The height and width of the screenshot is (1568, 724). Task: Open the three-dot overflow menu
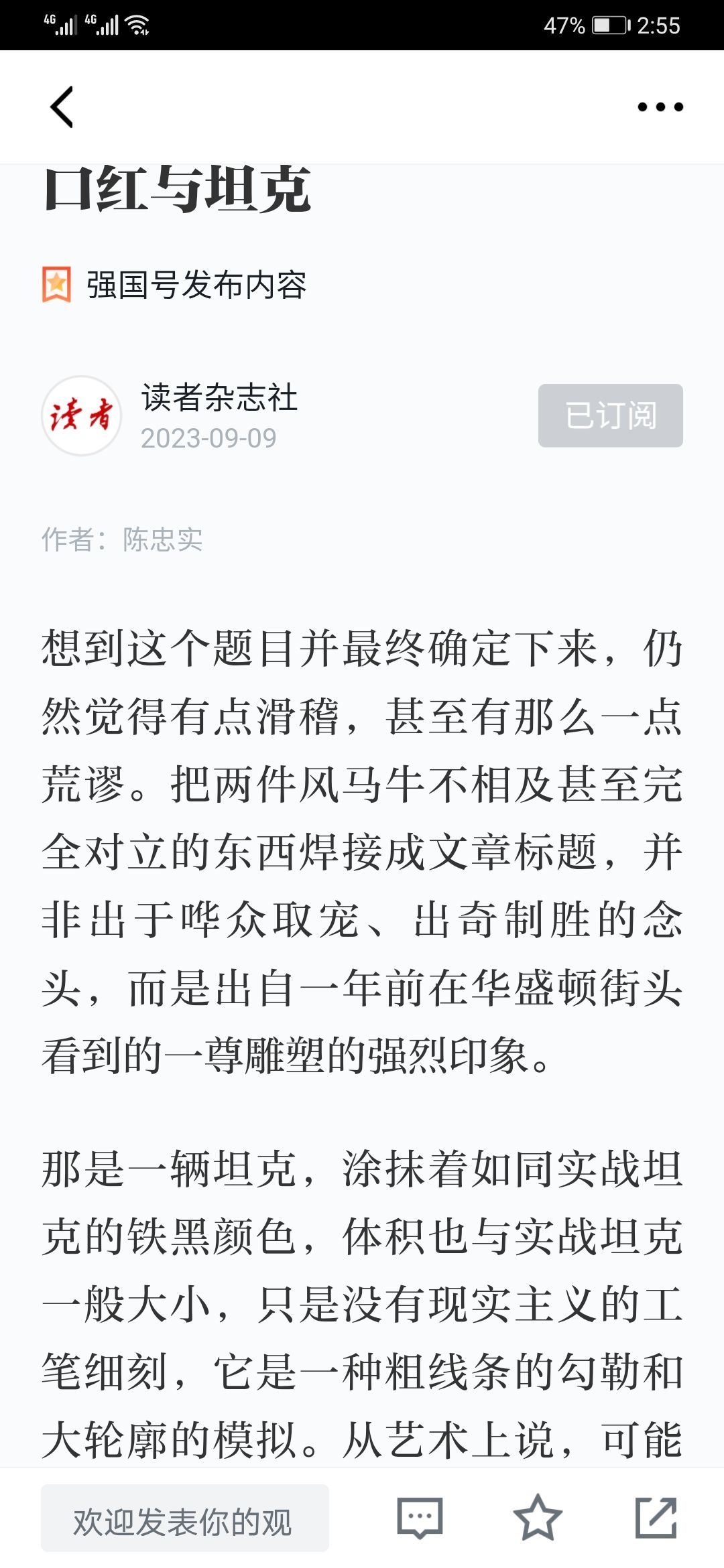coord(660,107)
